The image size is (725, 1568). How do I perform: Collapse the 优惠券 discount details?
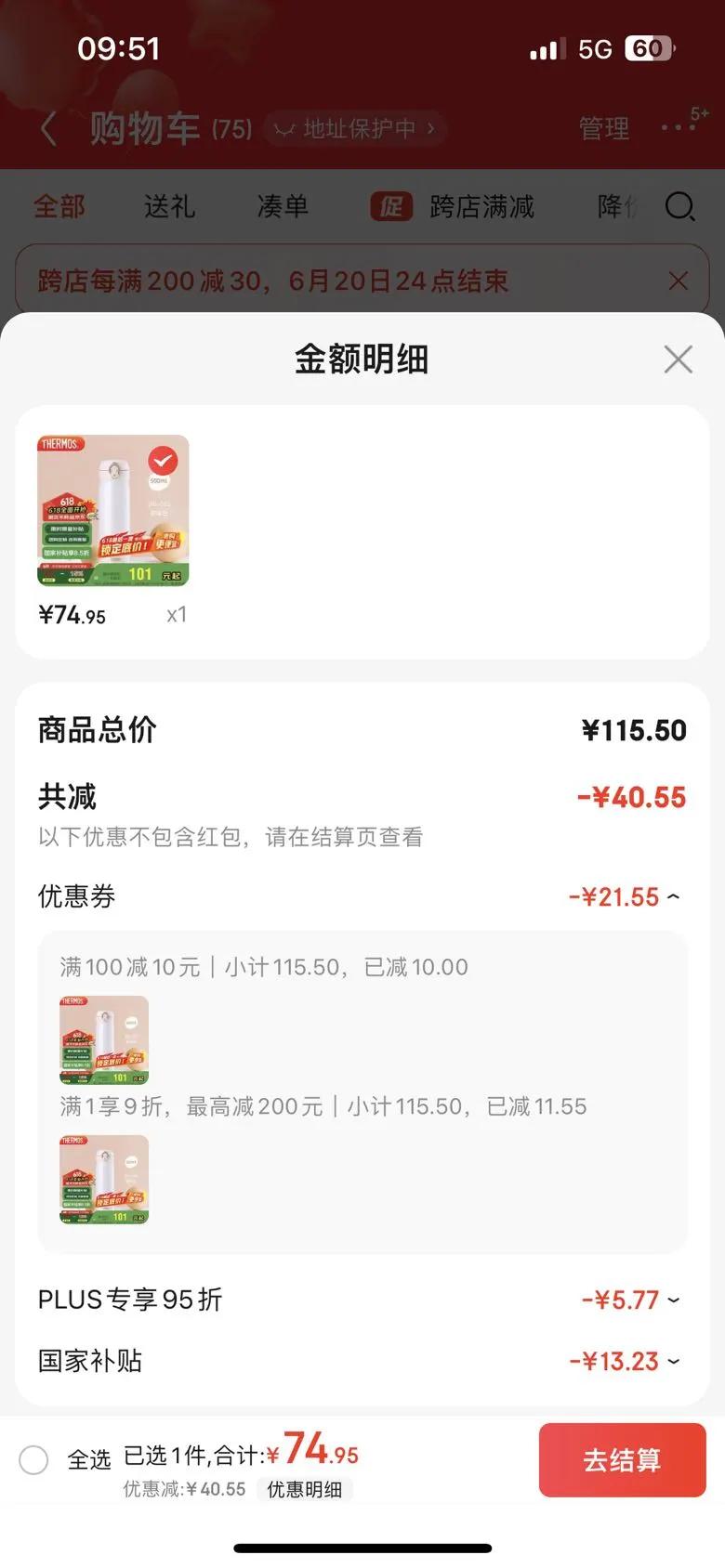(673, 896)
